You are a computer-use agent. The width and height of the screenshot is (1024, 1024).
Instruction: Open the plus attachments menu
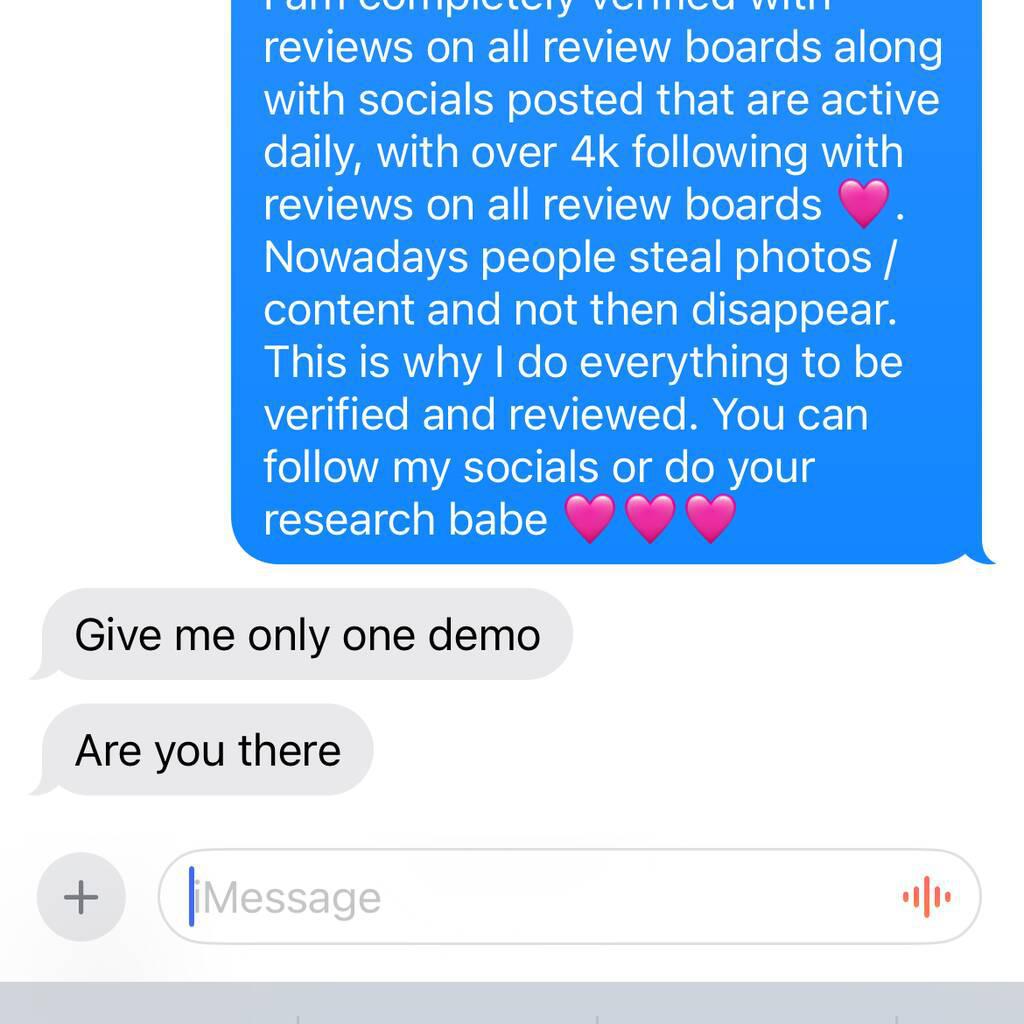click(81, 897)
